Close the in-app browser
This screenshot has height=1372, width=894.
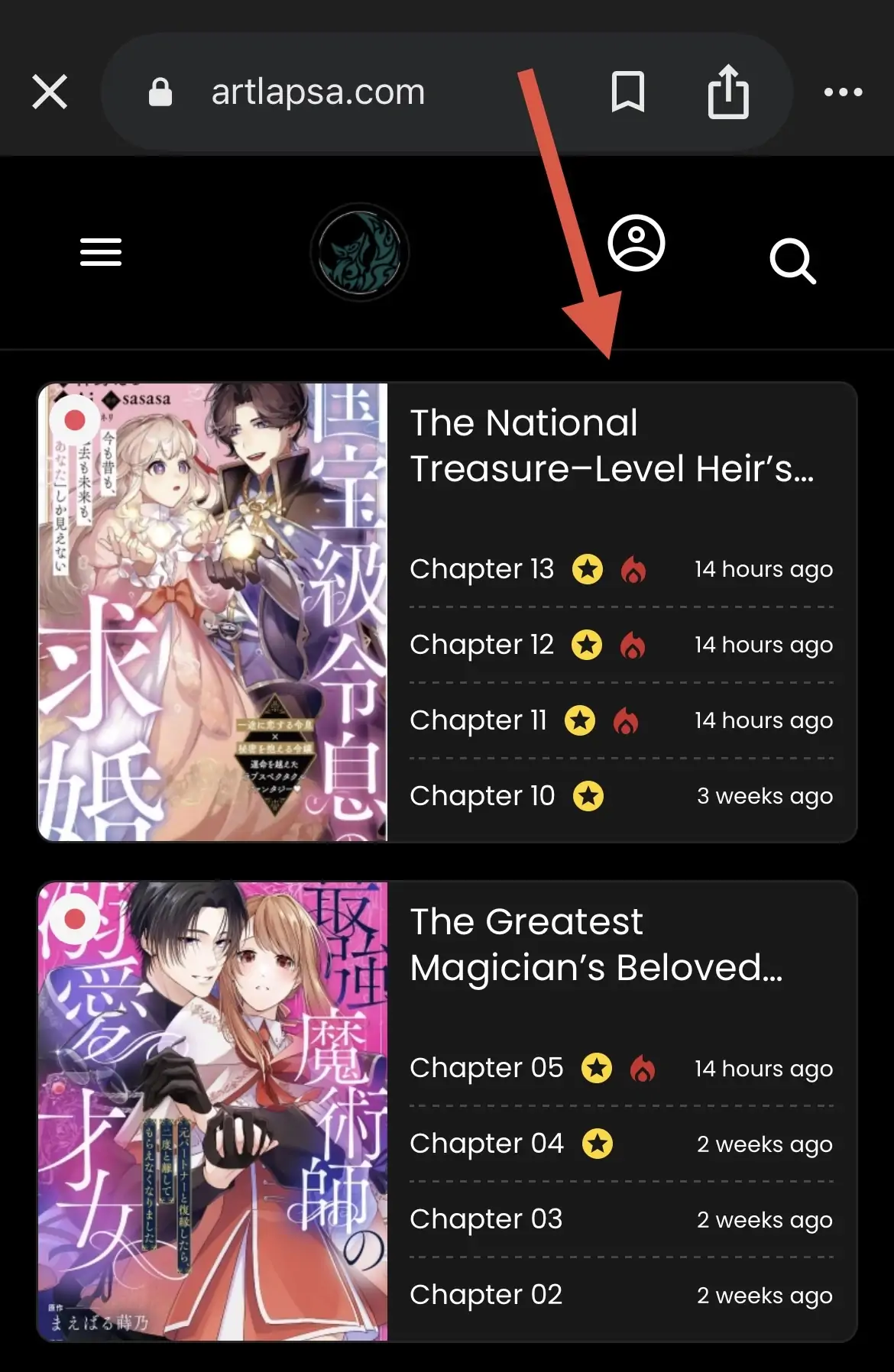point(50,92)
